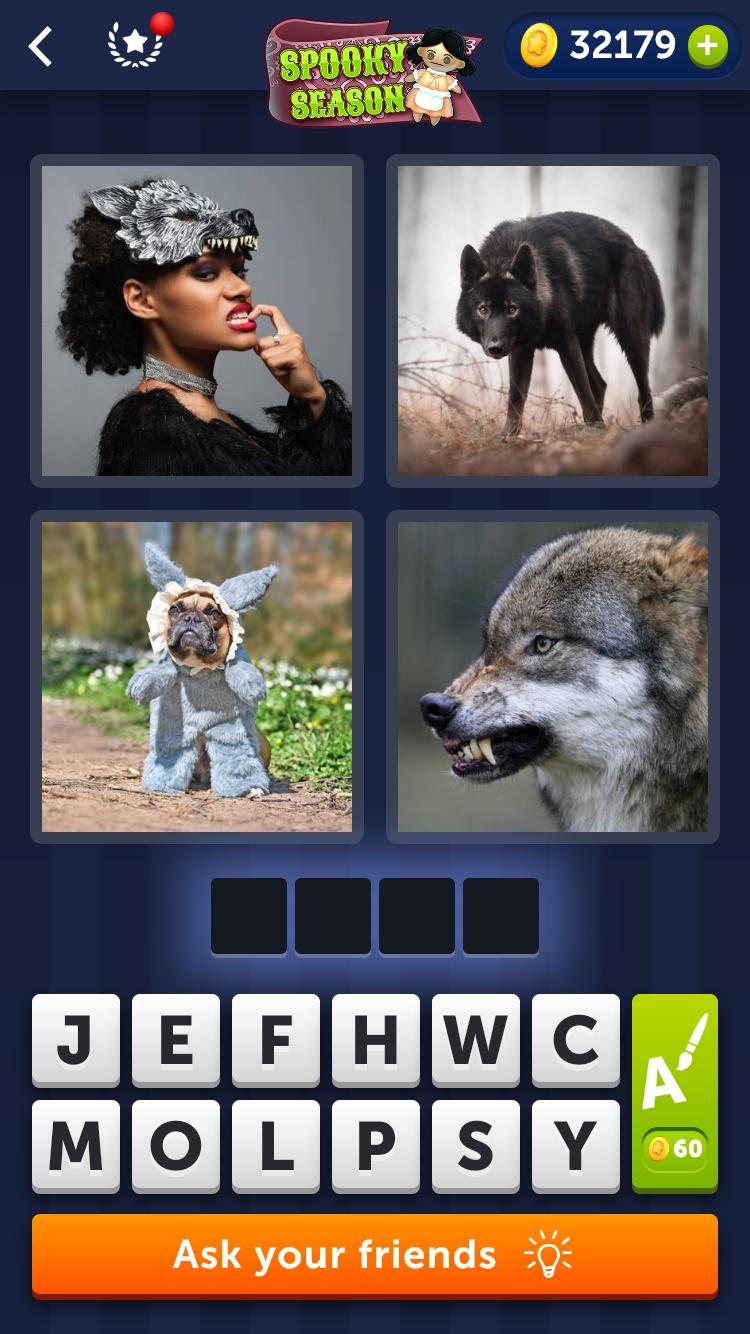Select the letter J tile
This screenshot has height=1334, width=750.
tap(76, 1040)
